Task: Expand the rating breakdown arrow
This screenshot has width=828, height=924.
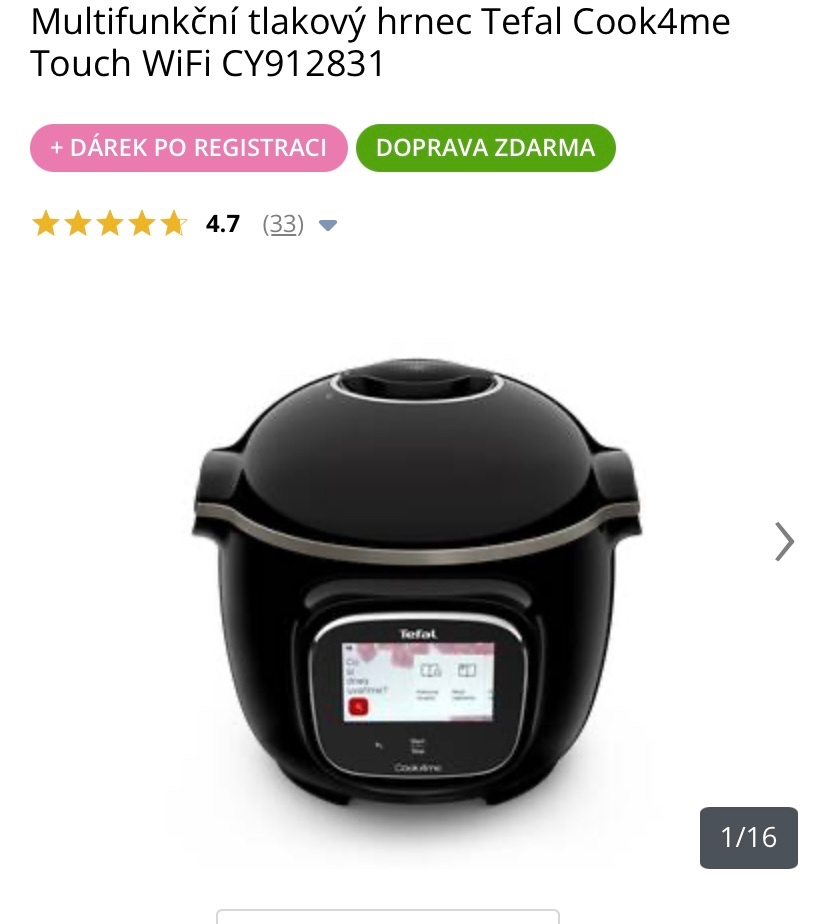Action: [327, 225]
